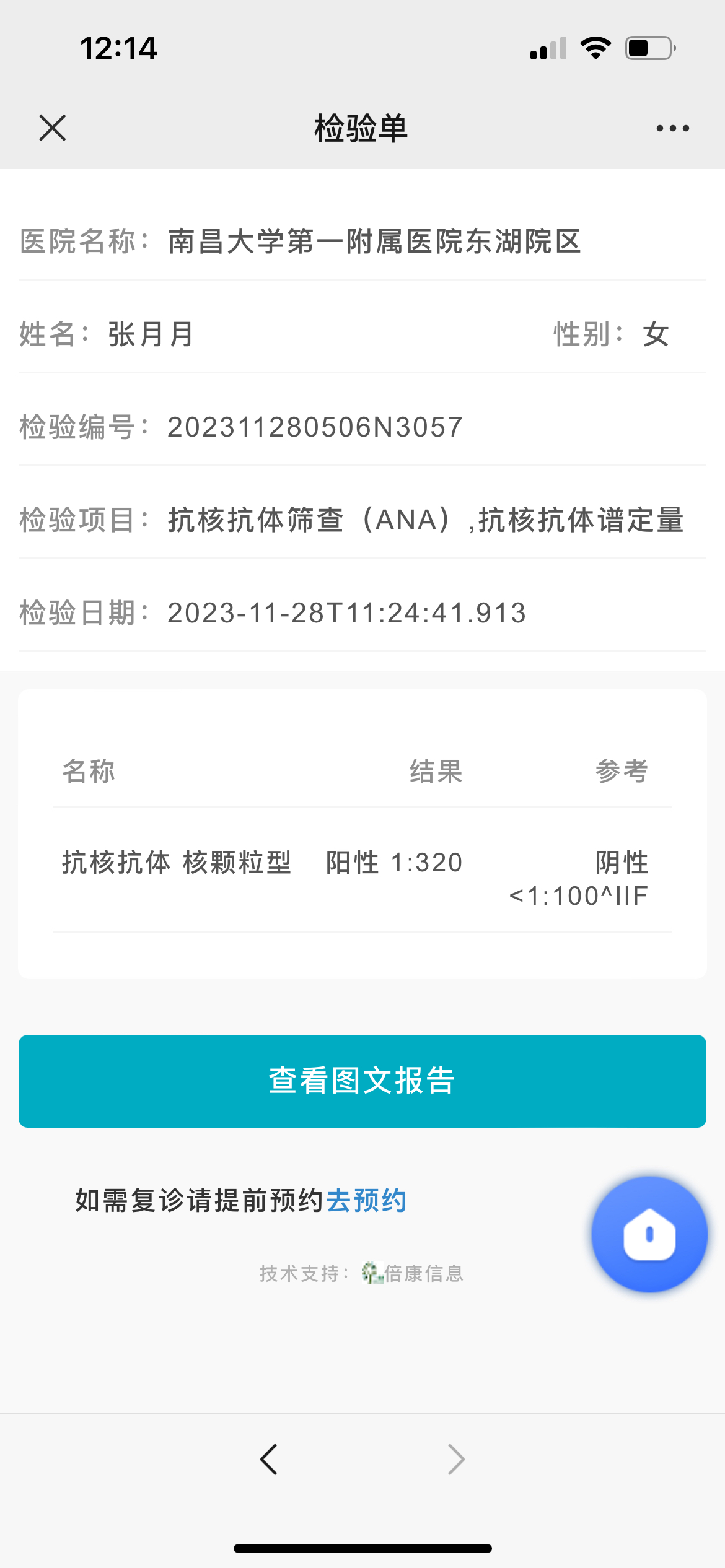Tap the floating home button
Image resolution: width=725 pixels, height=1568 pixels.
pos(649,1234)
